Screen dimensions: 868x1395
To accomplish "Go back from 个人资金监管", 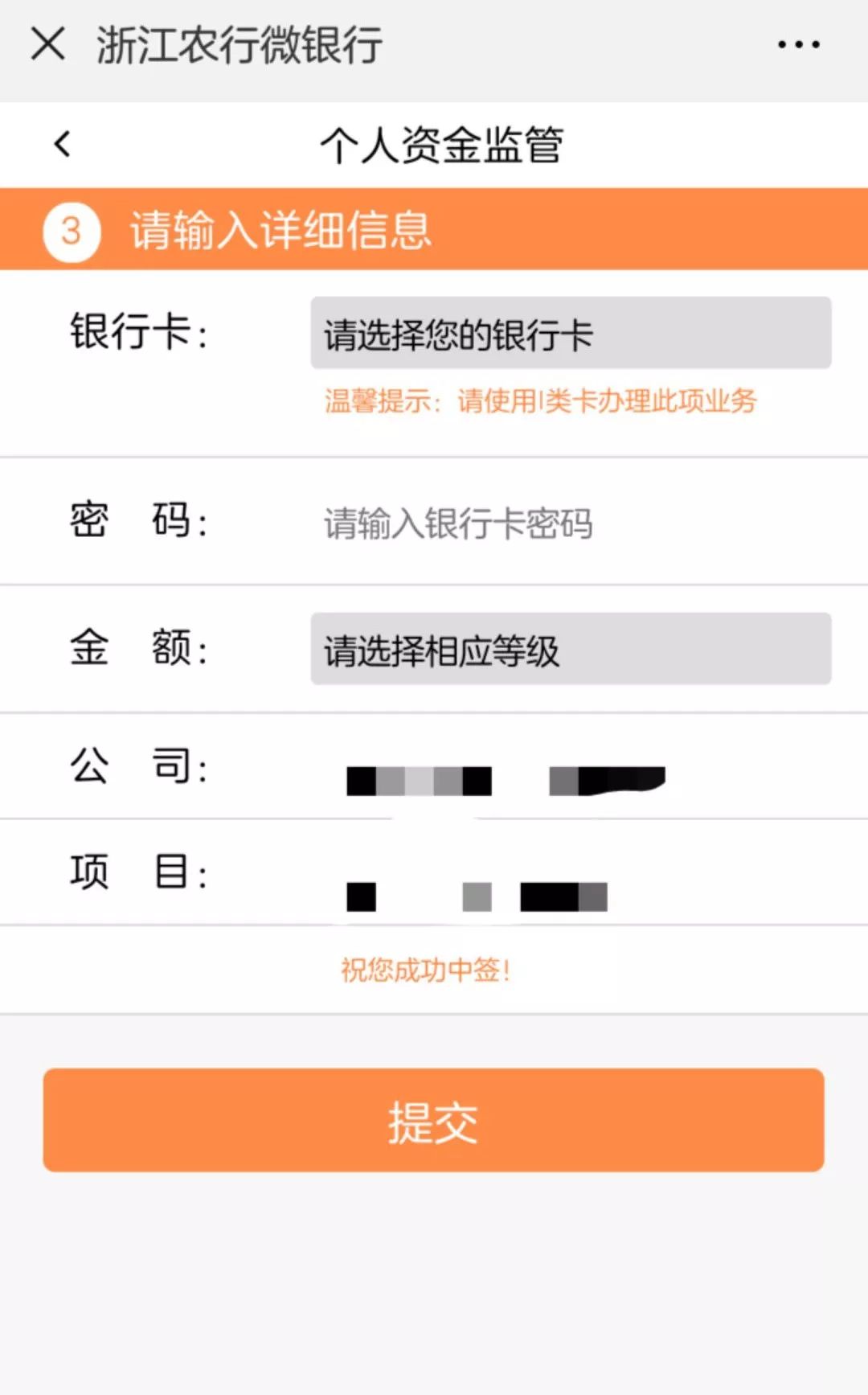I will pyautogui.click(x=63, y=145).
